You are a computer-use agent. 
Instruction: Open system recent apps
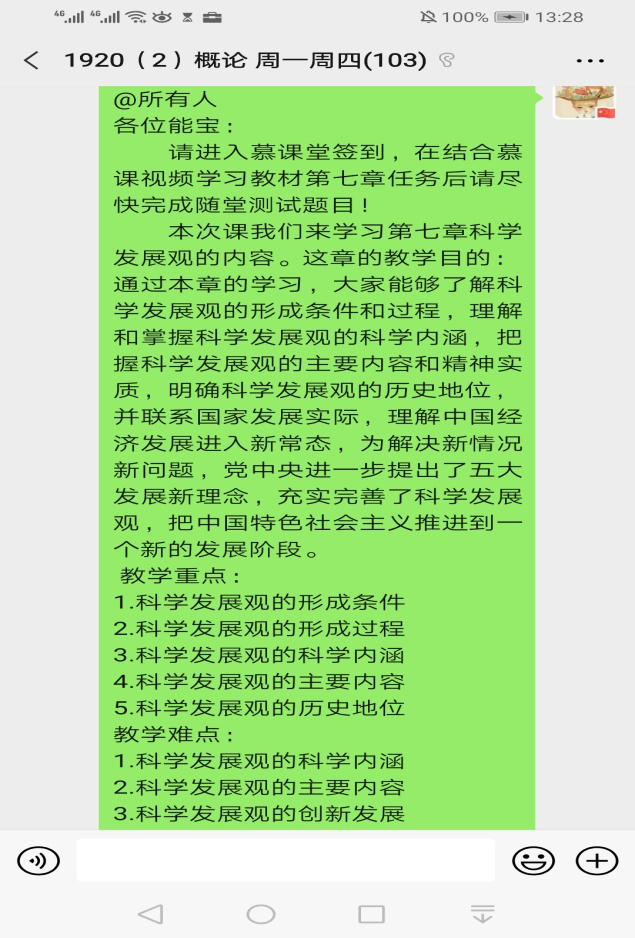click(x=371, y=914)
